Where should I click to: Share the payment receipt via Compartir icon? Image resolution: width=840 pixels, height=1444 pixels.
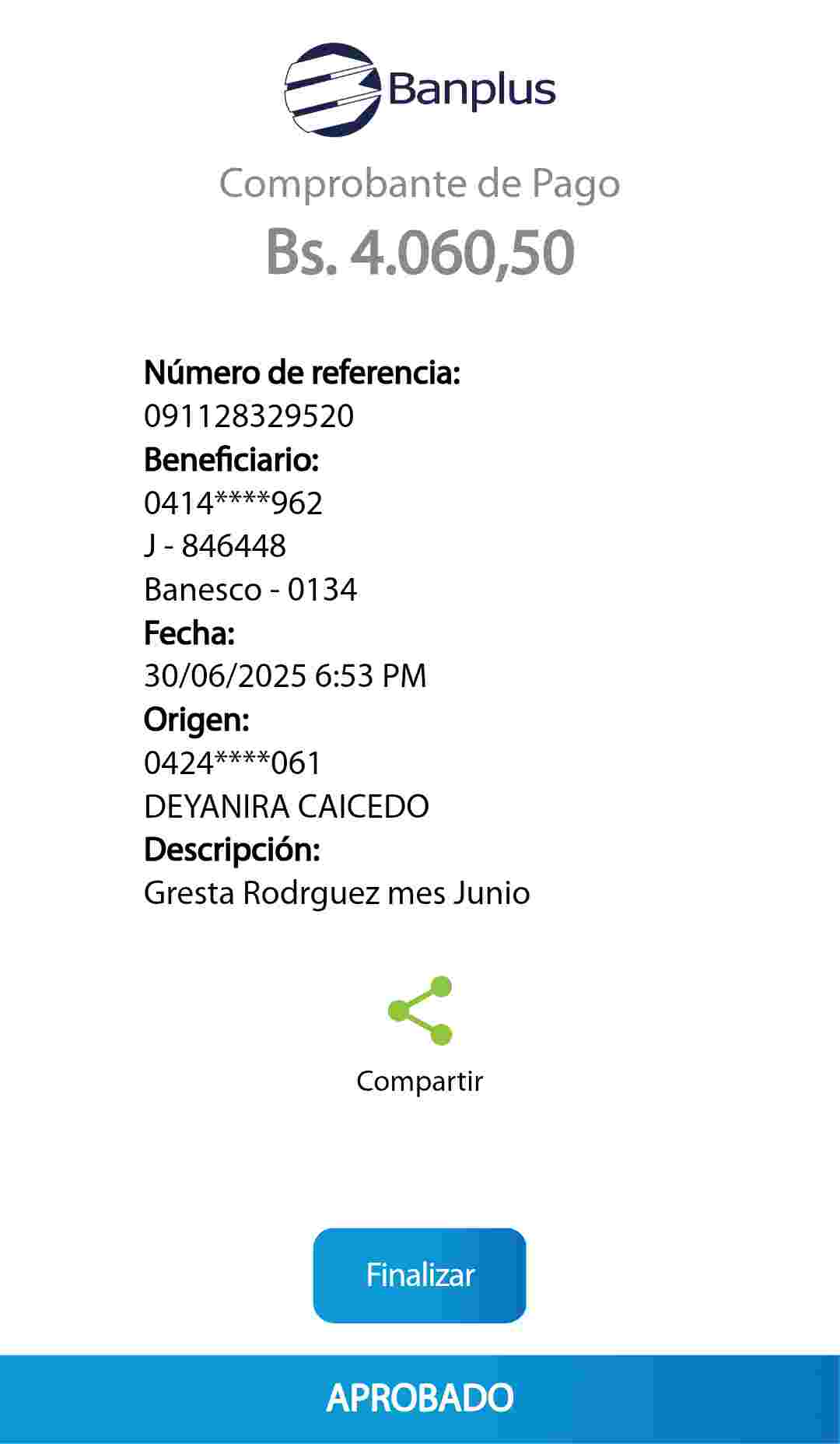coord(420,1011)
